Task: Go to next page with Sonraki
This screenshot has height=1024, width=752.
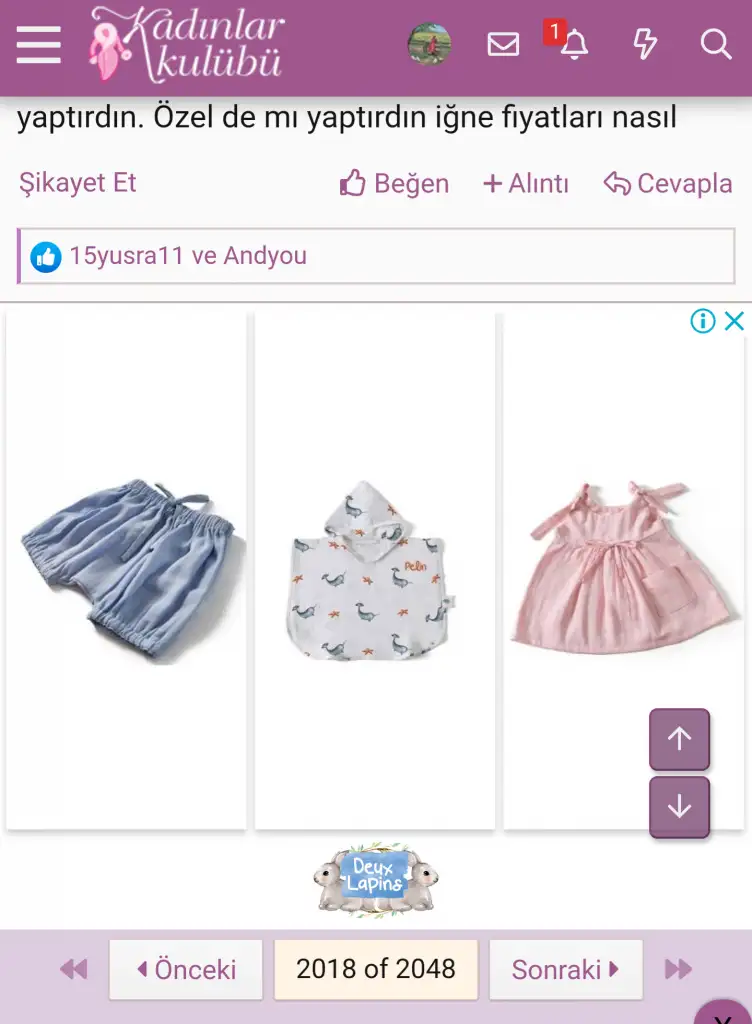Action: tap(565, 969)
